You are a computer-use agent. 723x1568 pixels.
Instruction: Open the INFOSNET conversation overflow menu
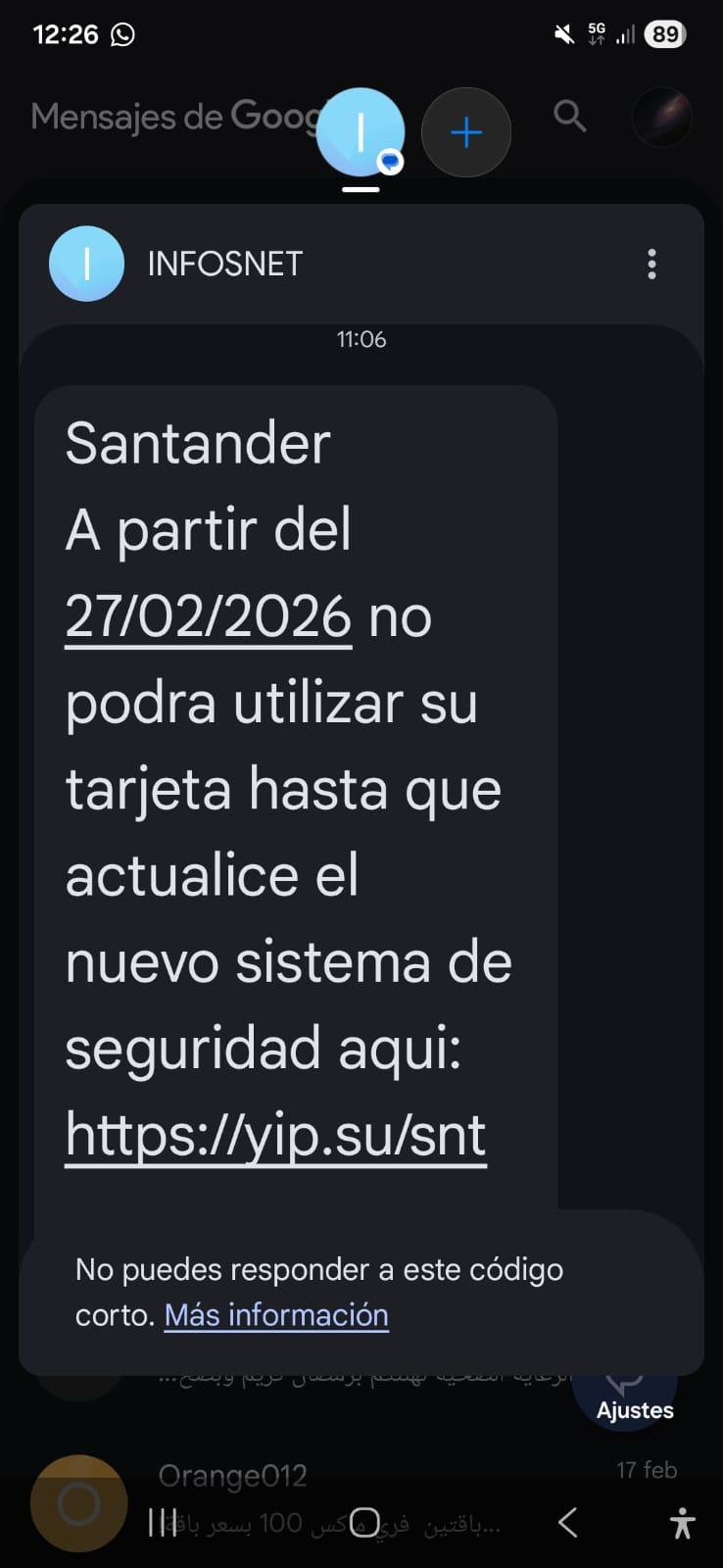click(x=651, y=264)
